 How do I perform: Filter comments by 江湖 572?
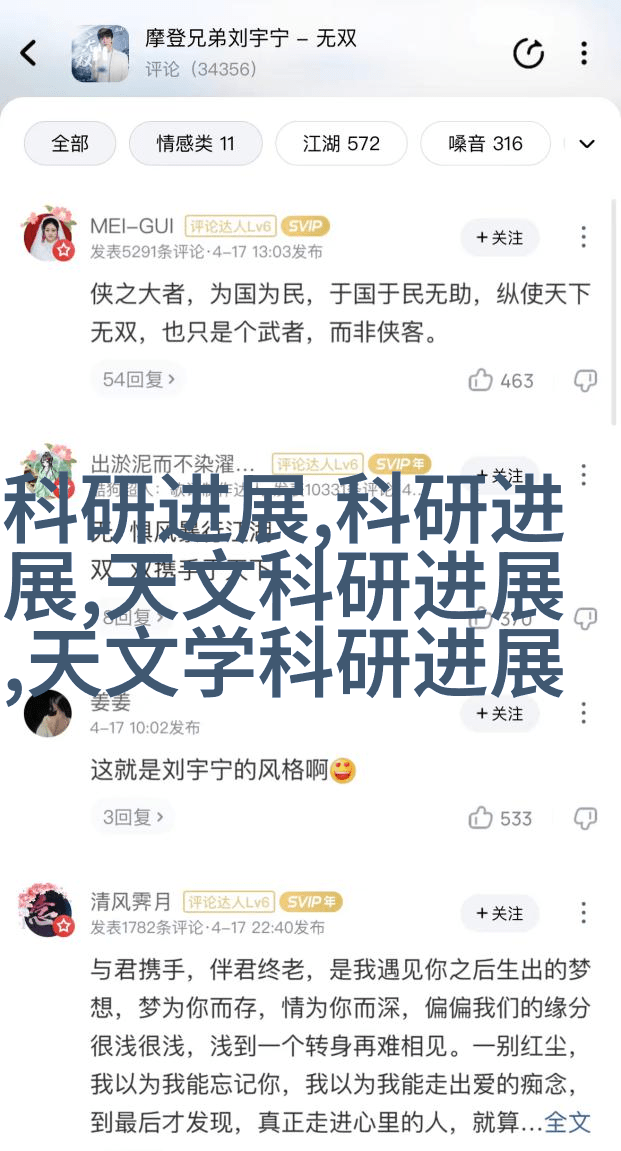click(341, 143)
